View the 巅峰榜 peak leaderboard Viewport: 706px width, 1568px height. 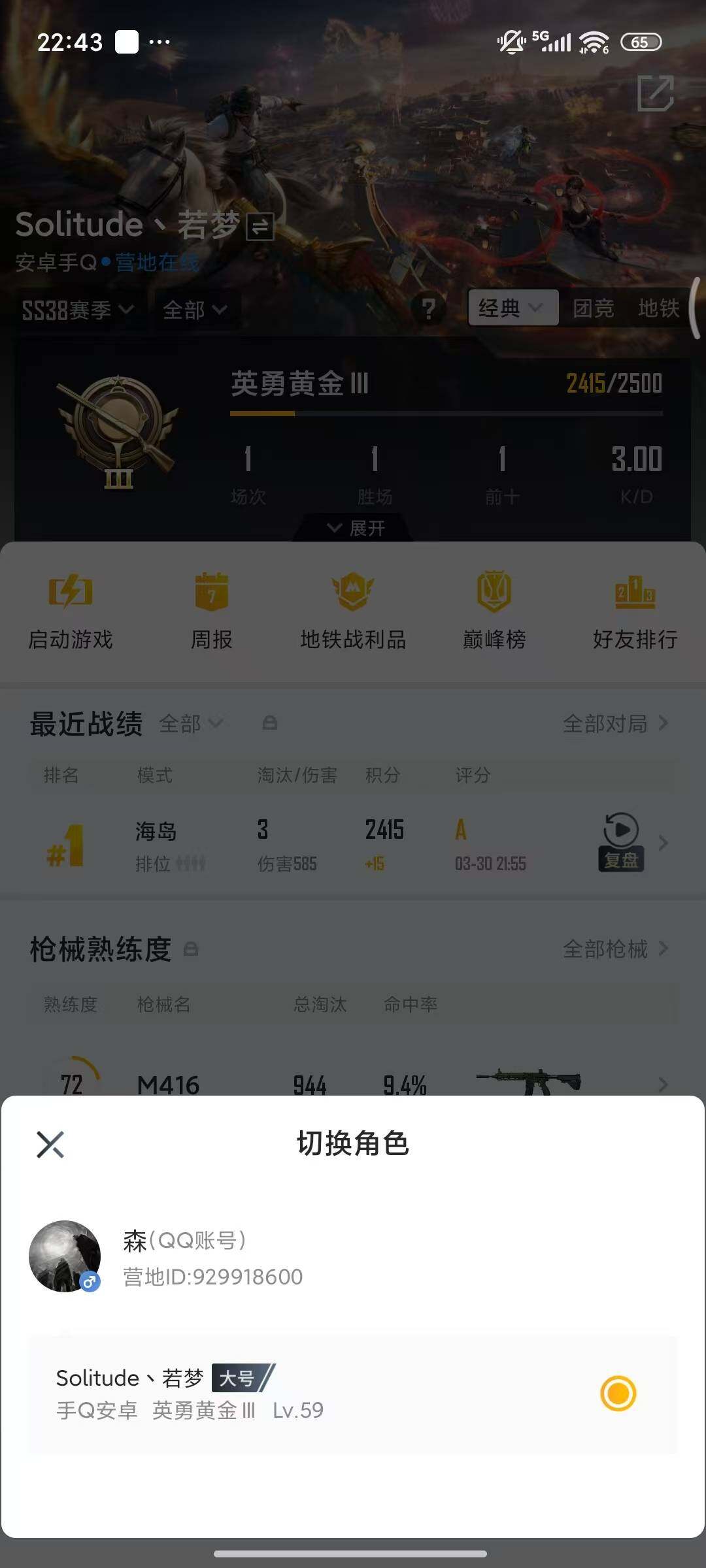click(x=494, y=608)
